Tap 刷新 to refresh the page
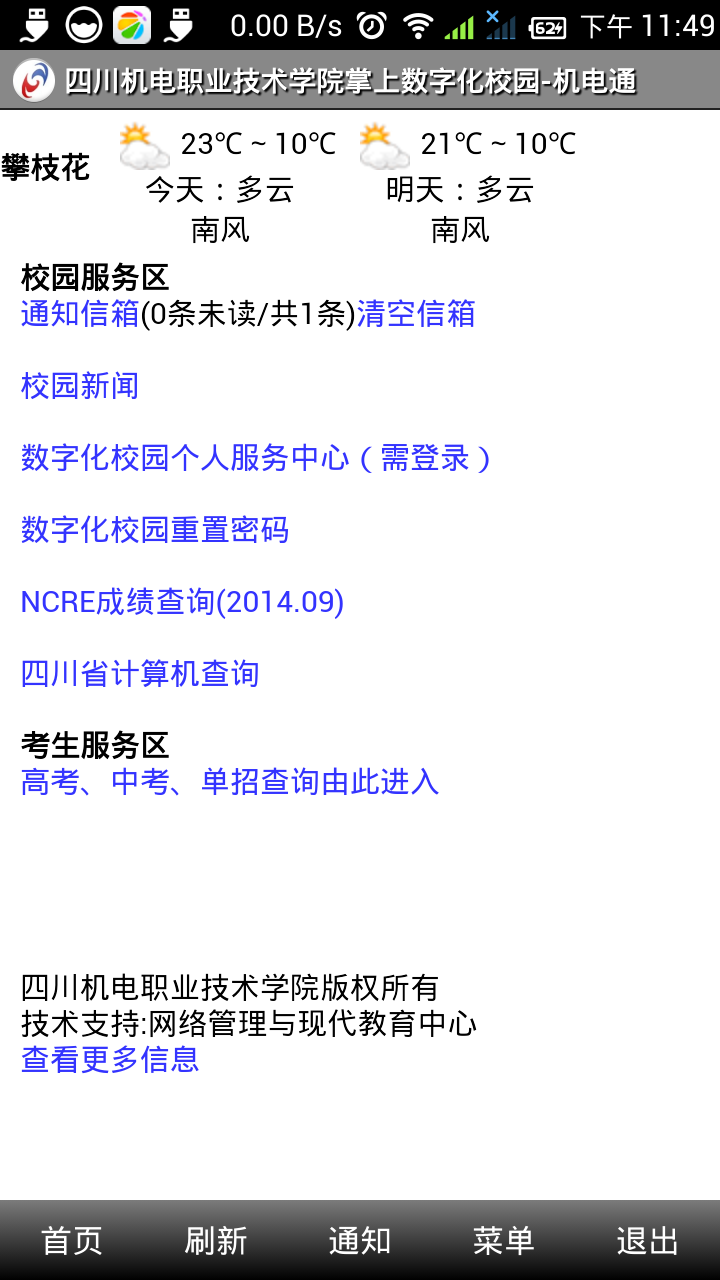 pos(216,1241)
